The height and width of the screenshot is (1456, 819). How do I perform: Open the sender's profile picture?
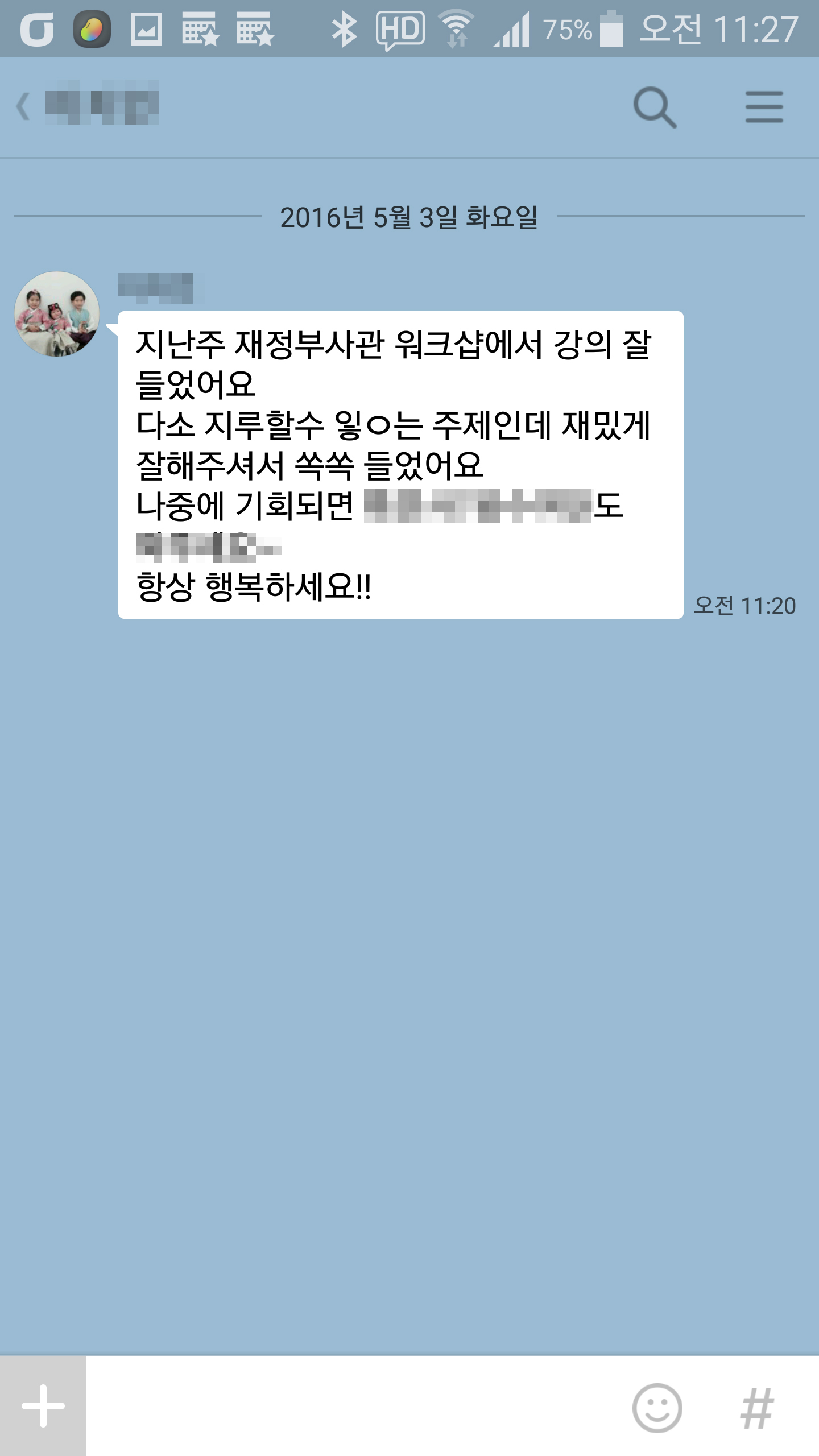click(57, 314)
